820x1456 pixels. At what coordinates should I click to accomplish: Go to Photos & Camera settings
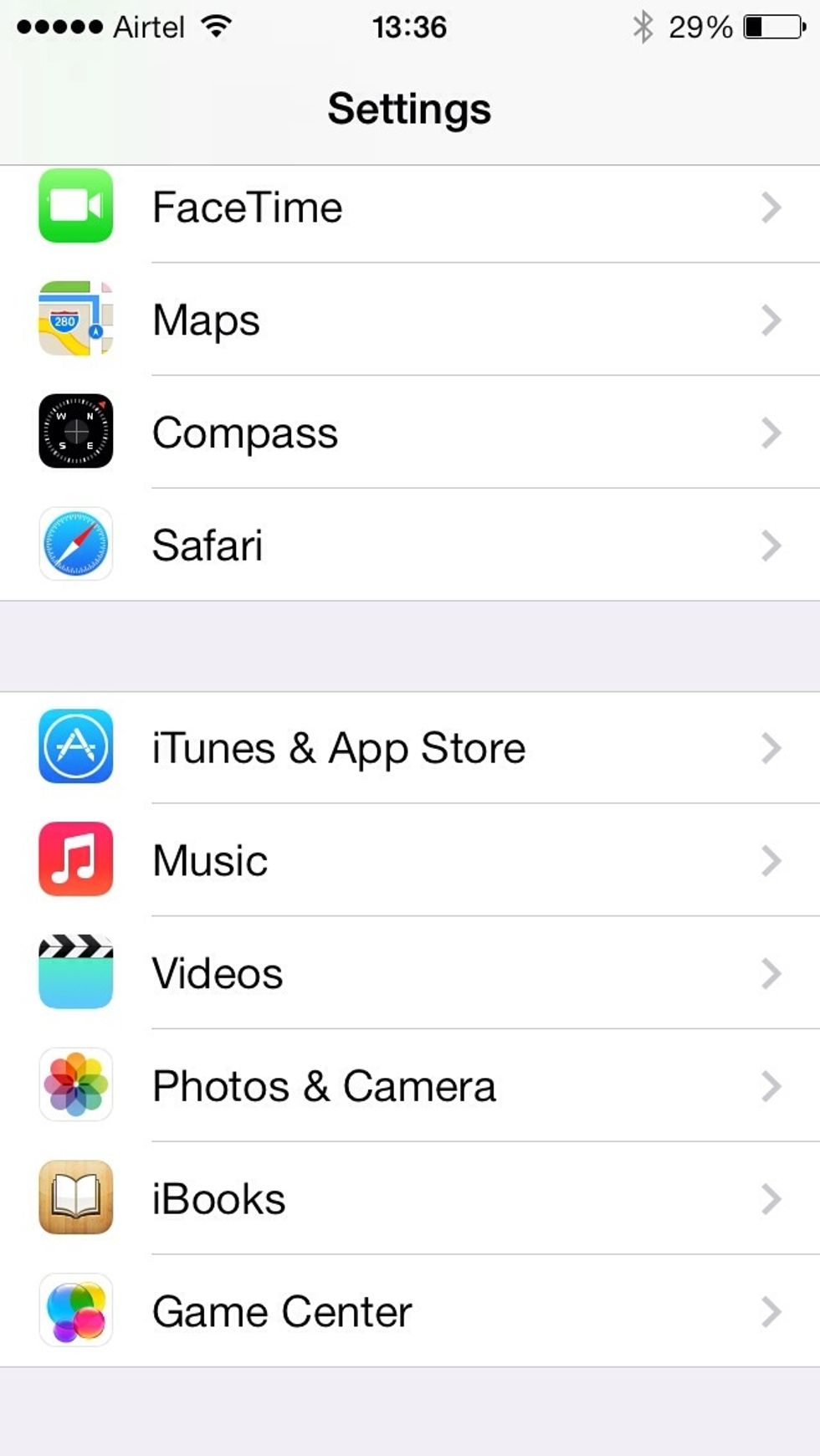410,1086
